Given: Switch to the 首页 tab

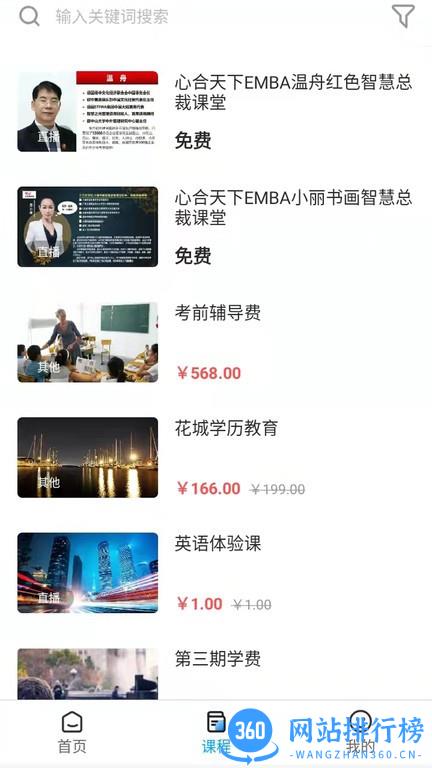Looking at the screenshot, I should click(x=72, y=733).
